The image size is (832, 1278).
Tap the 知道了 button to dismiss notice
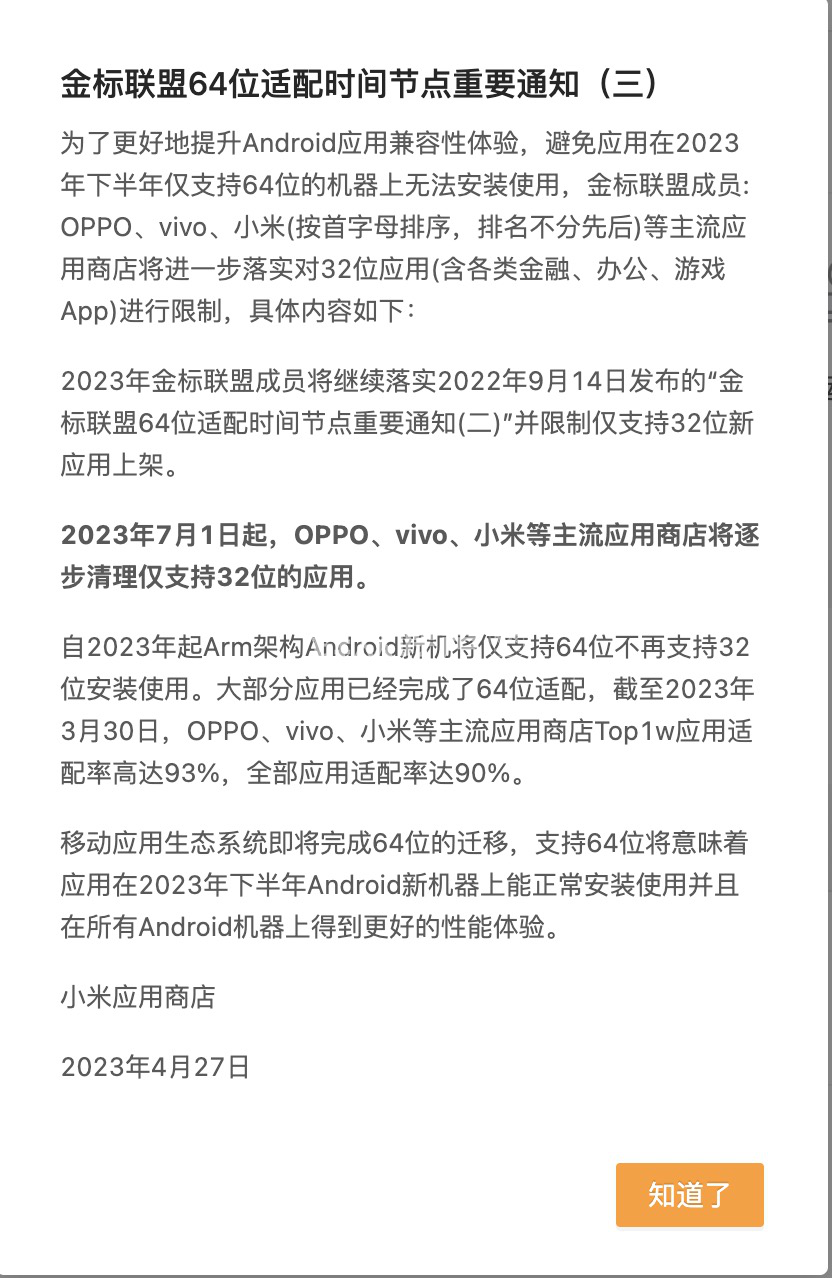(689, 1194)
